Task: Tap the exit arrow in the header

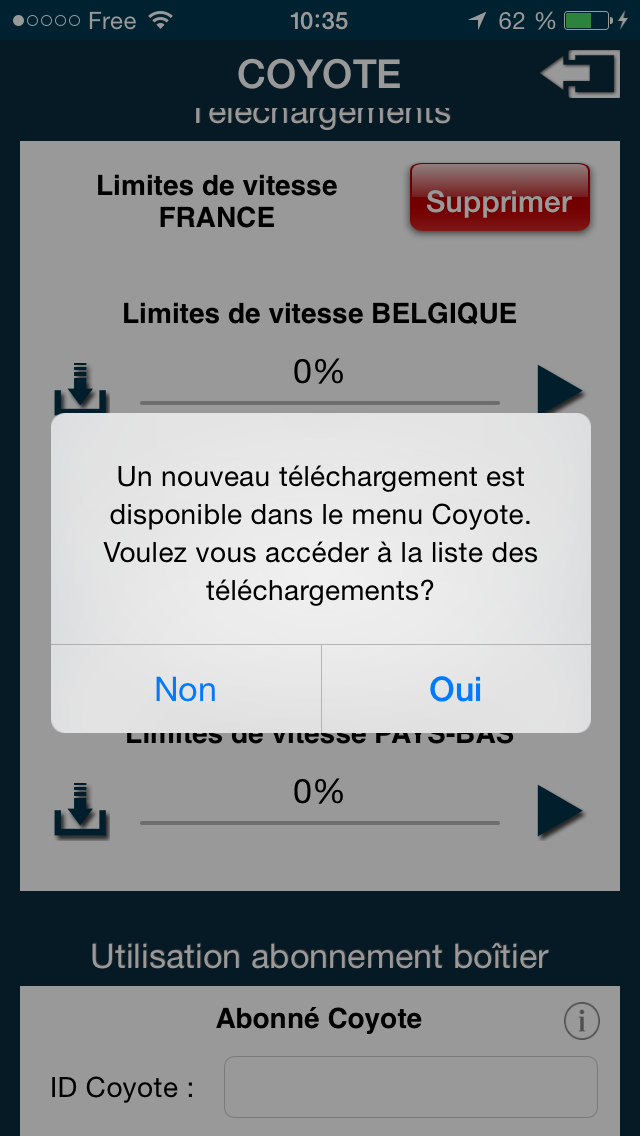Action: click(x=580, y=74)
